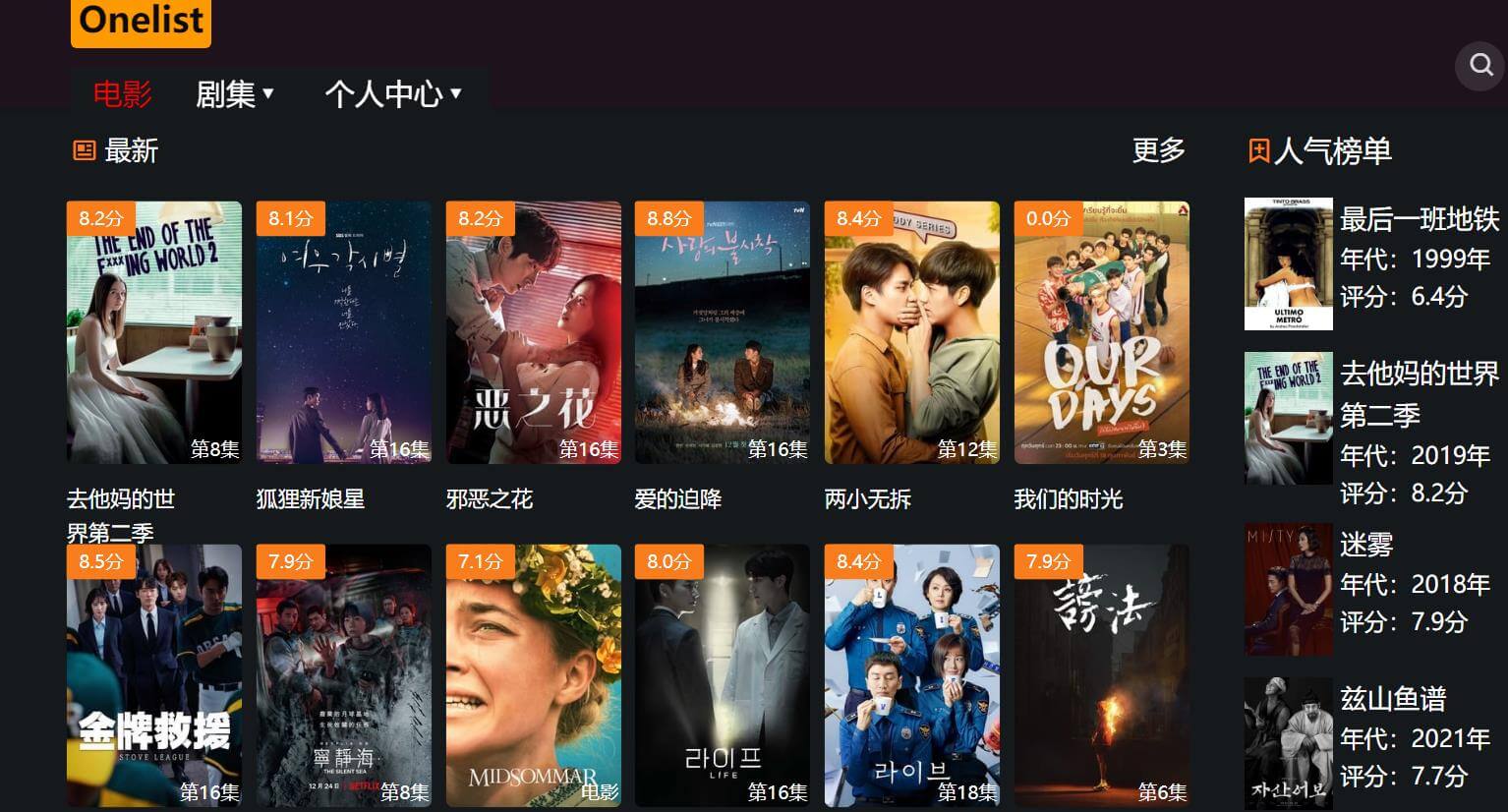
Task: Switch to the 电影 tab
Action: [x=122, y=94]
